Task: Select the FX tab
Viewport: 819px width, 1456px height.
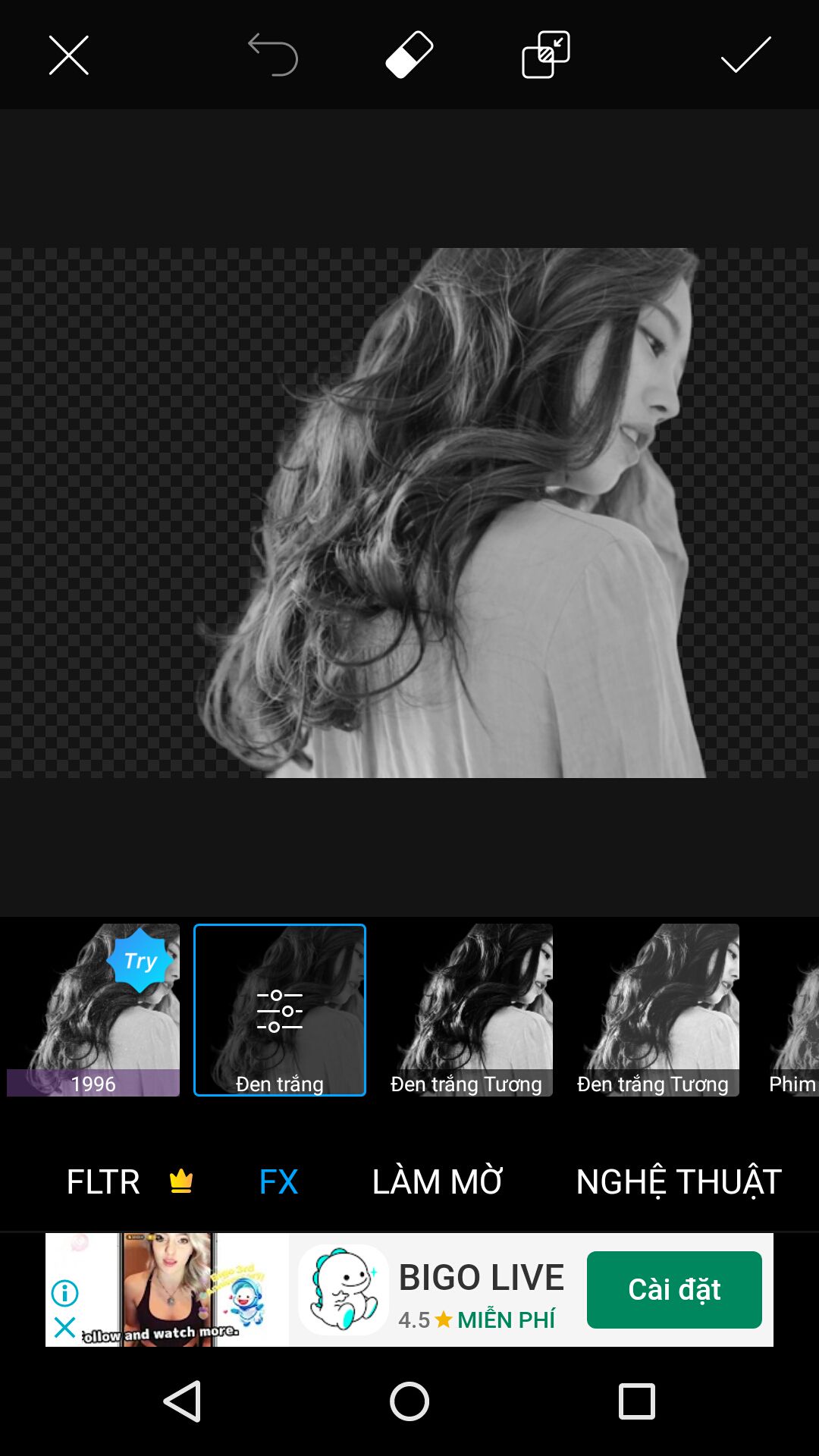Action: click(278, 1181)
